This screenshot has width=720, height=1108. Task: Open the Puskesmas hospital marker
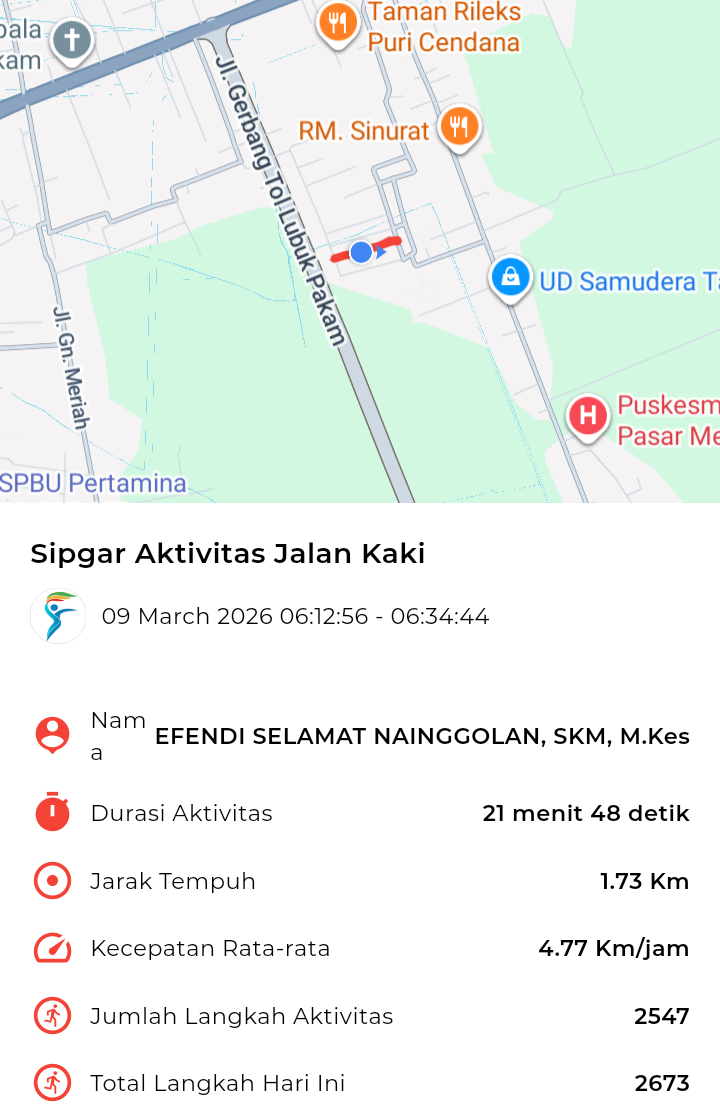[588, 415]
